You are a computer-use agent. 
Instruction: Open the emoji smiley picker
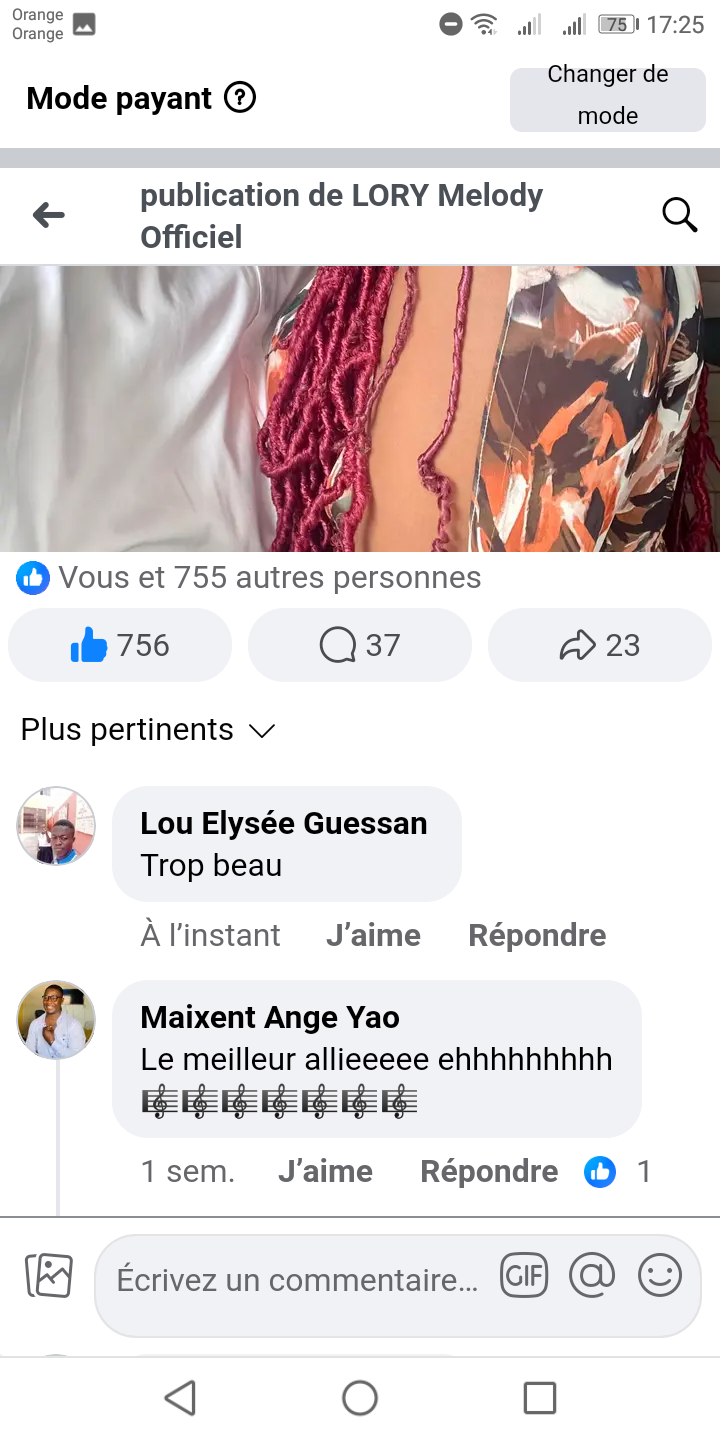click(660, 1276)
